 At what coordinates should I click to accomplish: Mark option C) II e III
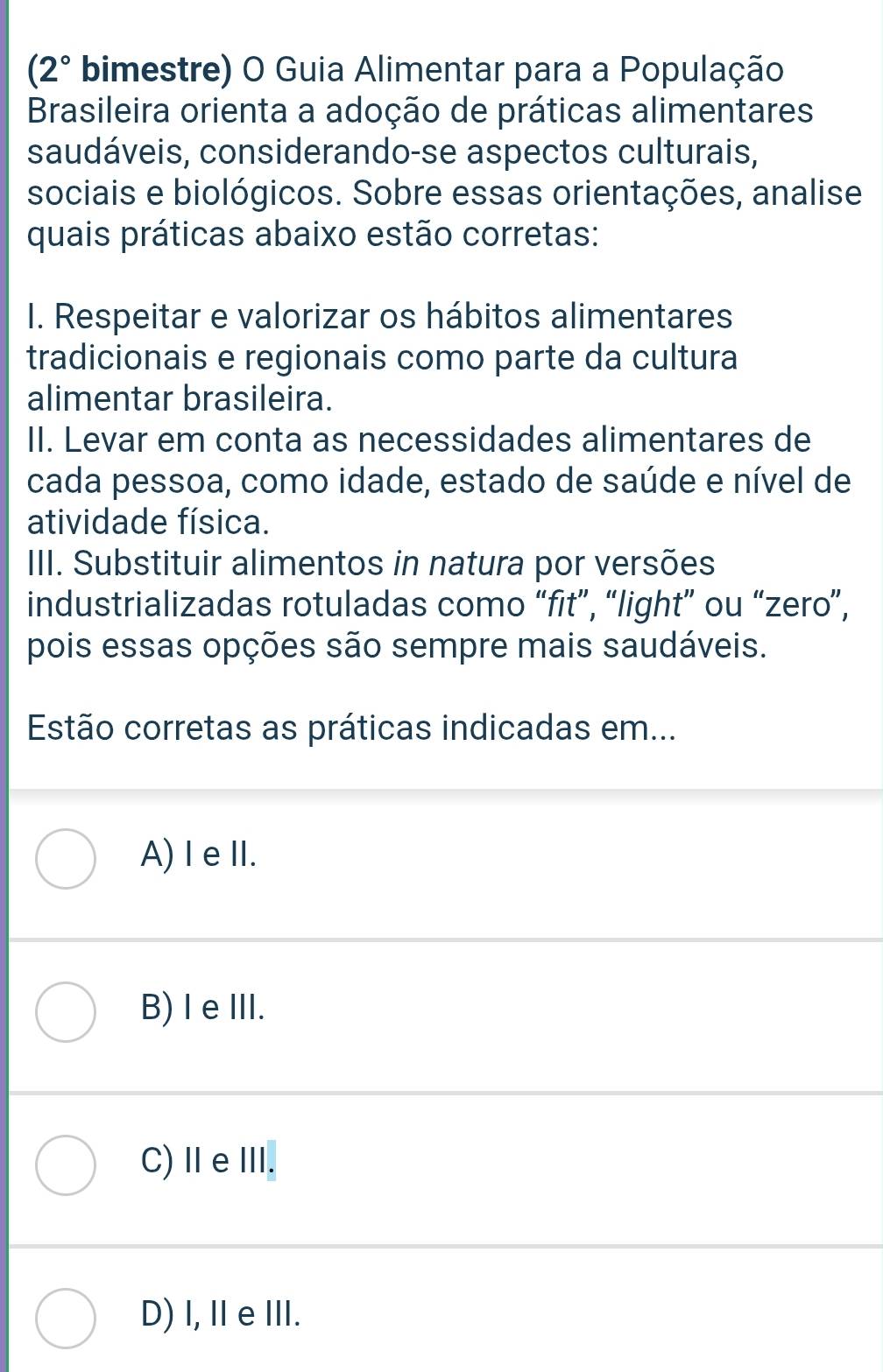66,1165
